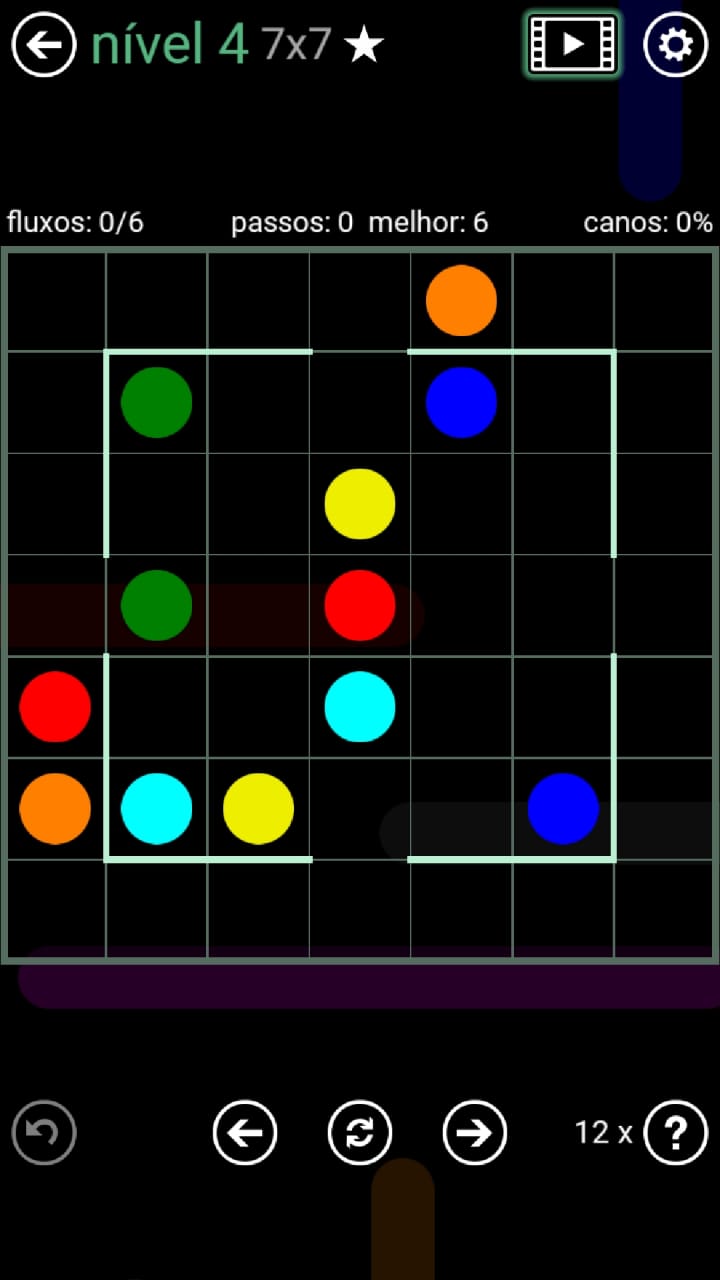The height and width of the screenshot is (1280, 720).
Task: Undo the last move
Action: pos(44,1132)
